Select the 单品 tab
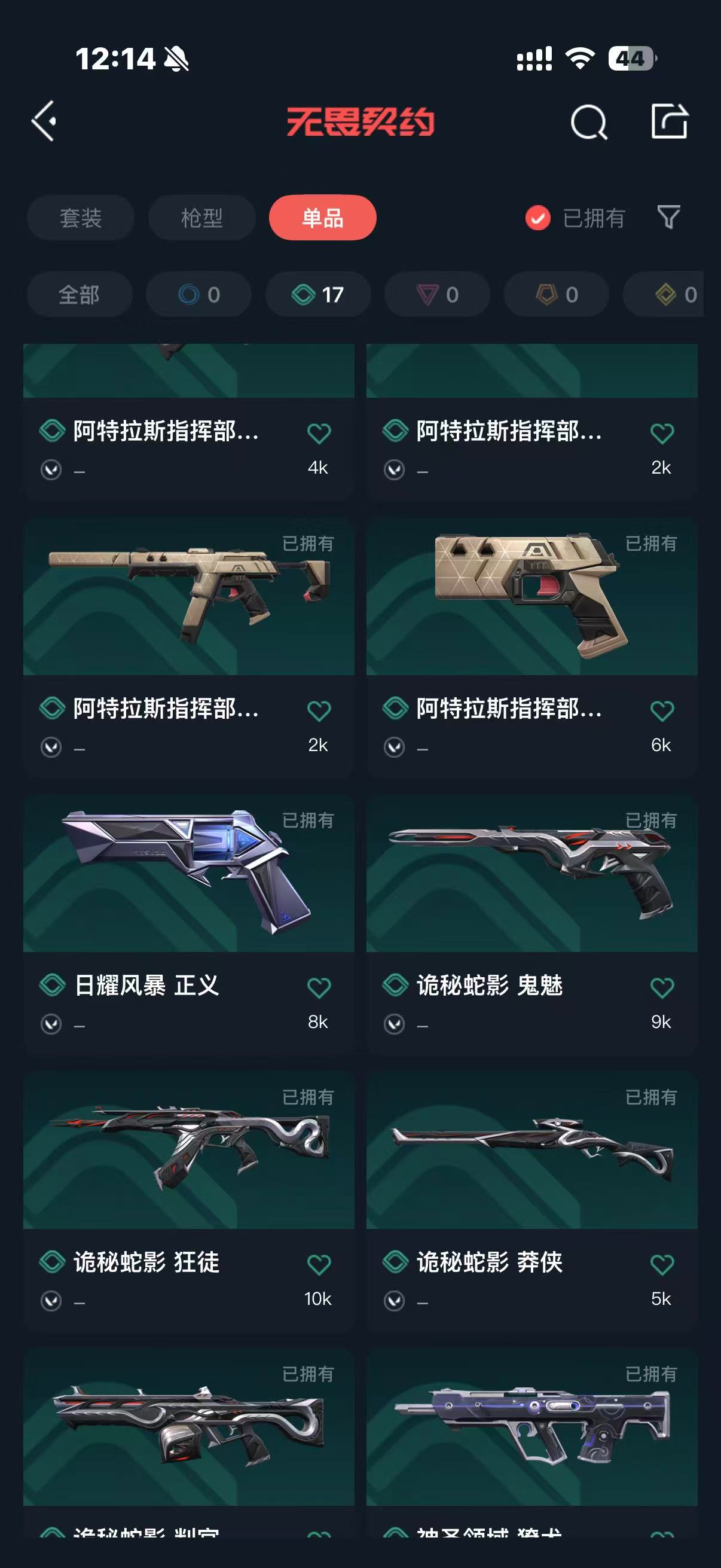Image resolution: width=721 pixels, height=1568 pixels. (322, 218)
